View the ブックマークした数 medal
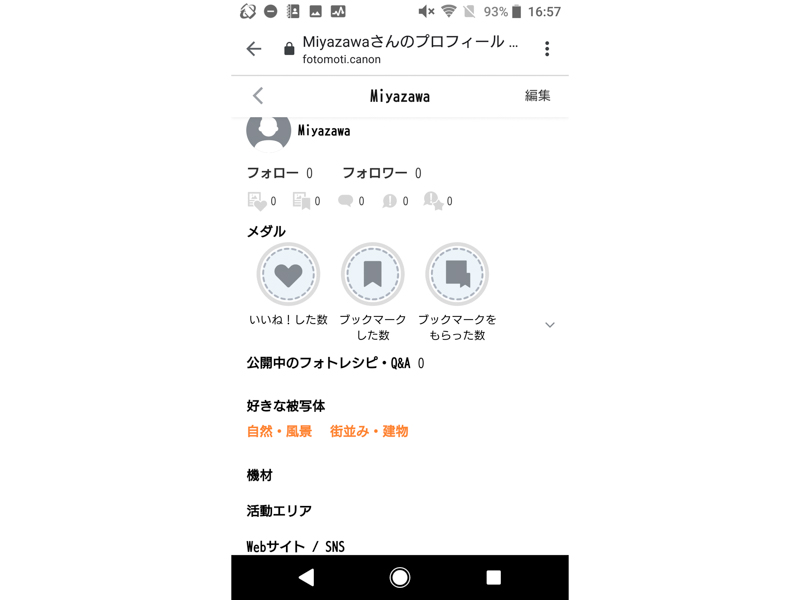Image resolution: width=800 pixels, height=600 pixels. 372,275
